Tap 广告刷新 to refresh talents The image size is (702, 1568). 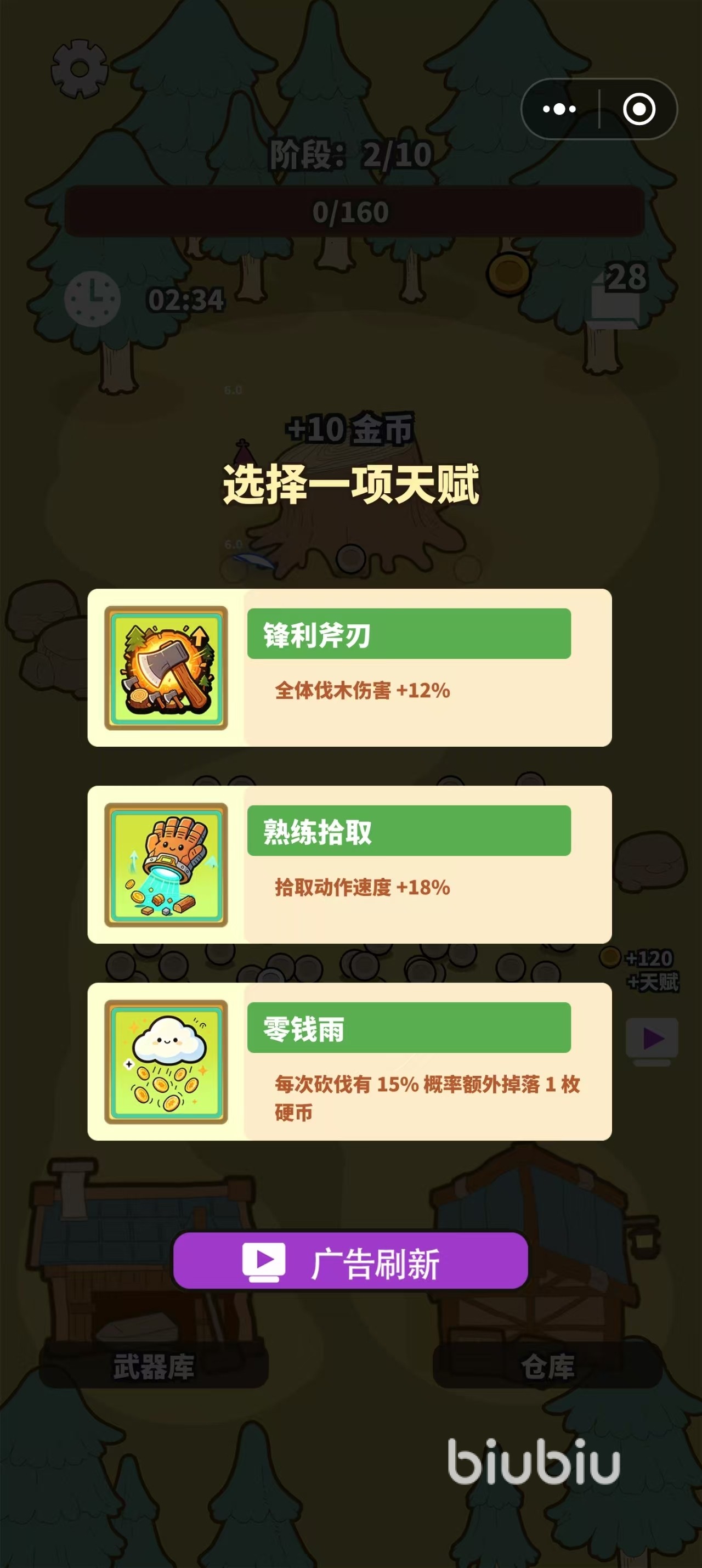click(350, 1260)
